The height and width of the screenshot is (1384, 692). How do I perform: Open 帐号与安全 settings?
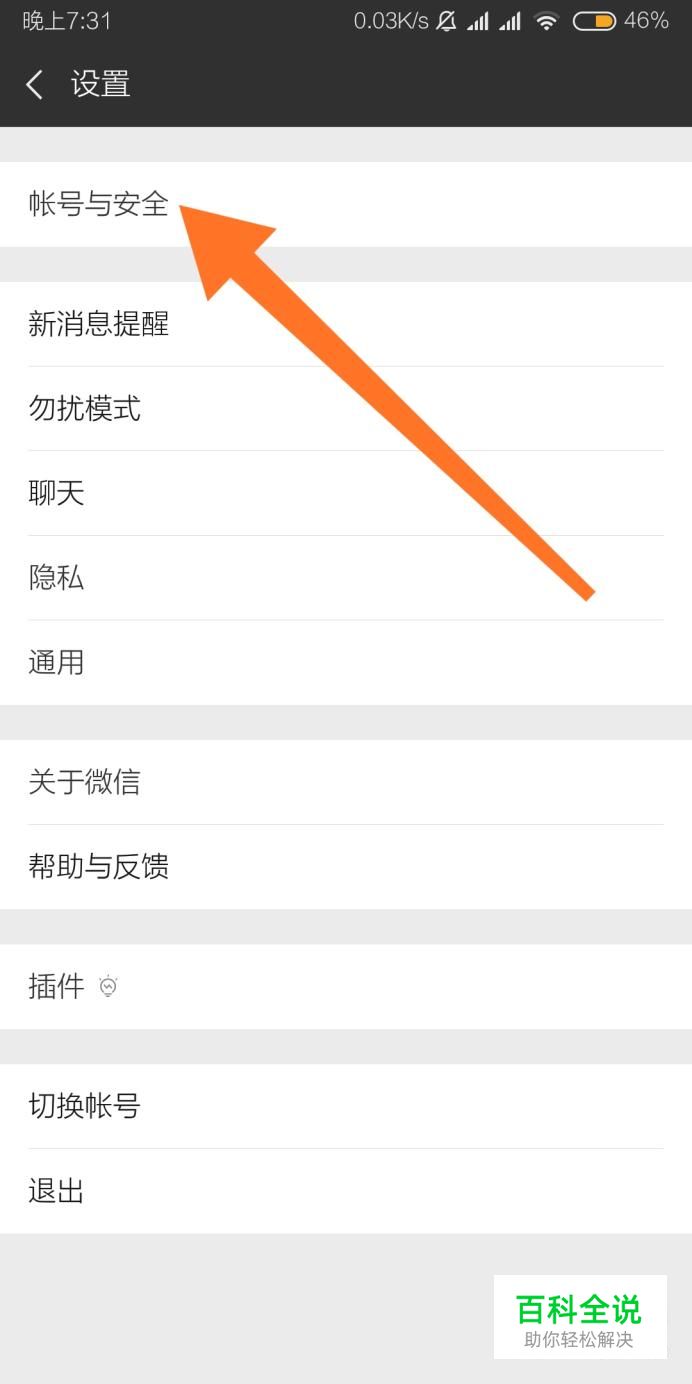pos(98,204)
